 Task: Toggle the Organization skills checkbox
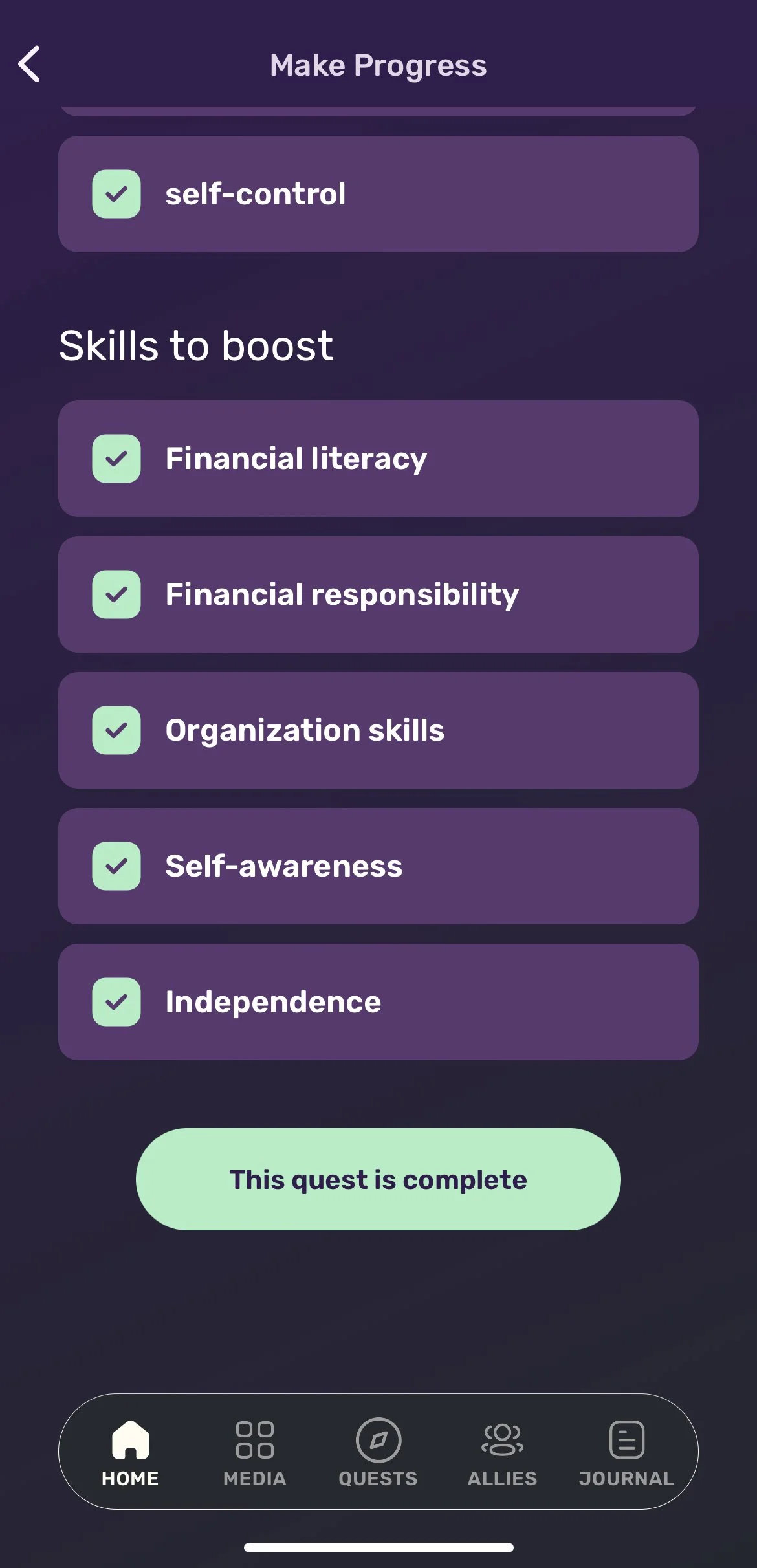116,730
